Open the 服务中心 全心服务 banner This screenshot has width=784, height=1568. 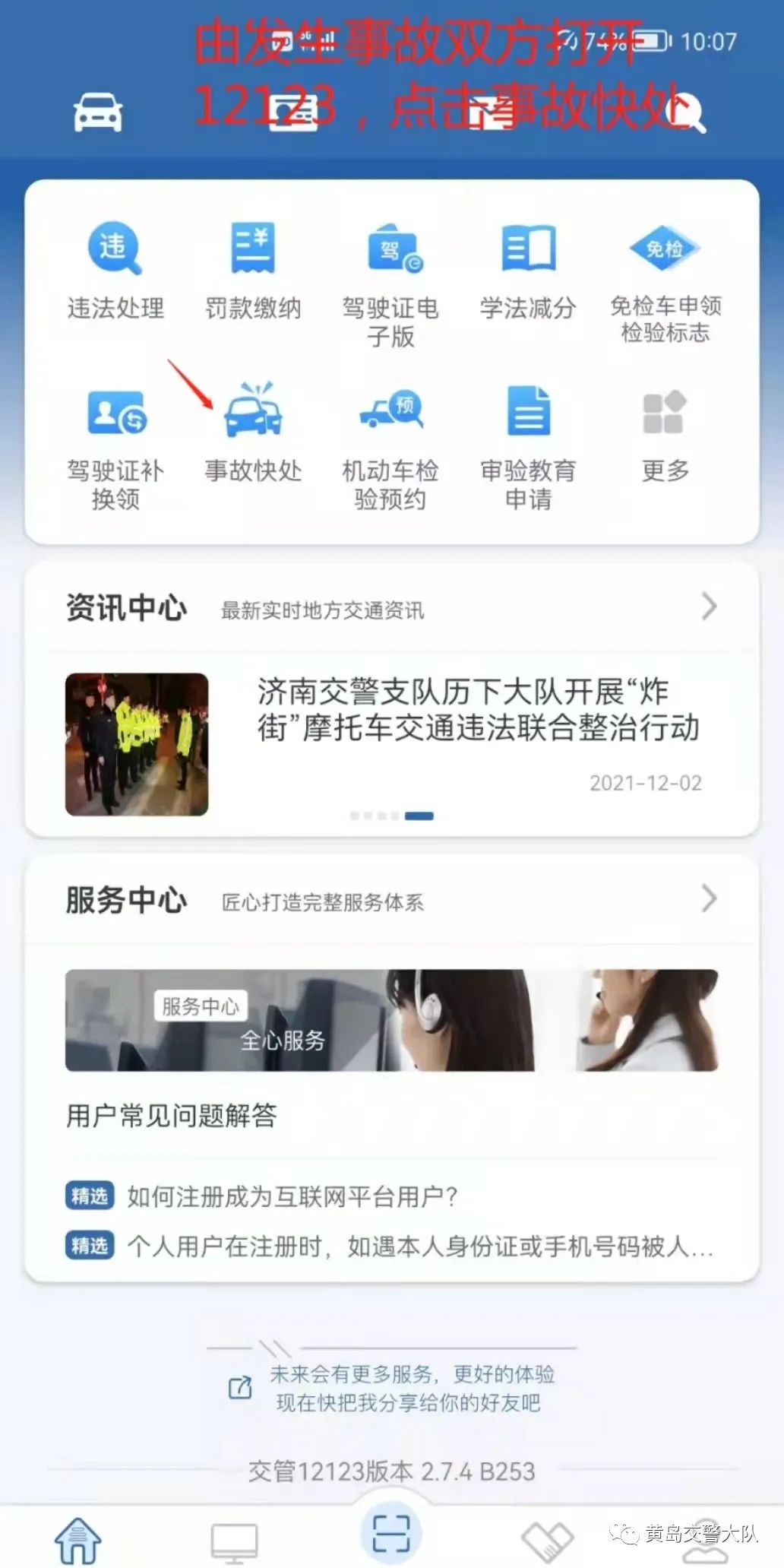(x=392, y=1020)
